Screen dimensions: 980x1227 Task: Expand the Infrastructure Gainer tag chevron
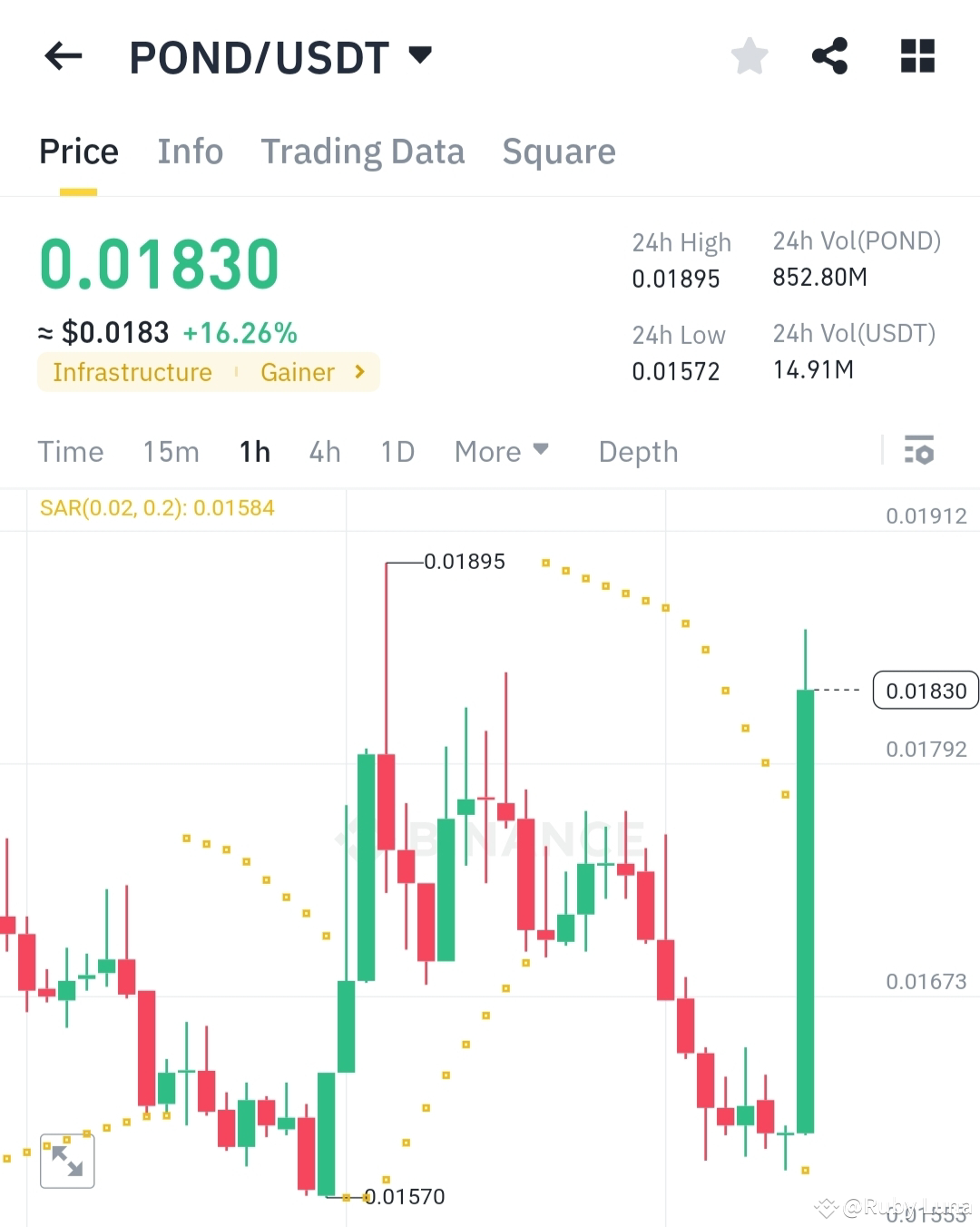[x=358, y=371]
